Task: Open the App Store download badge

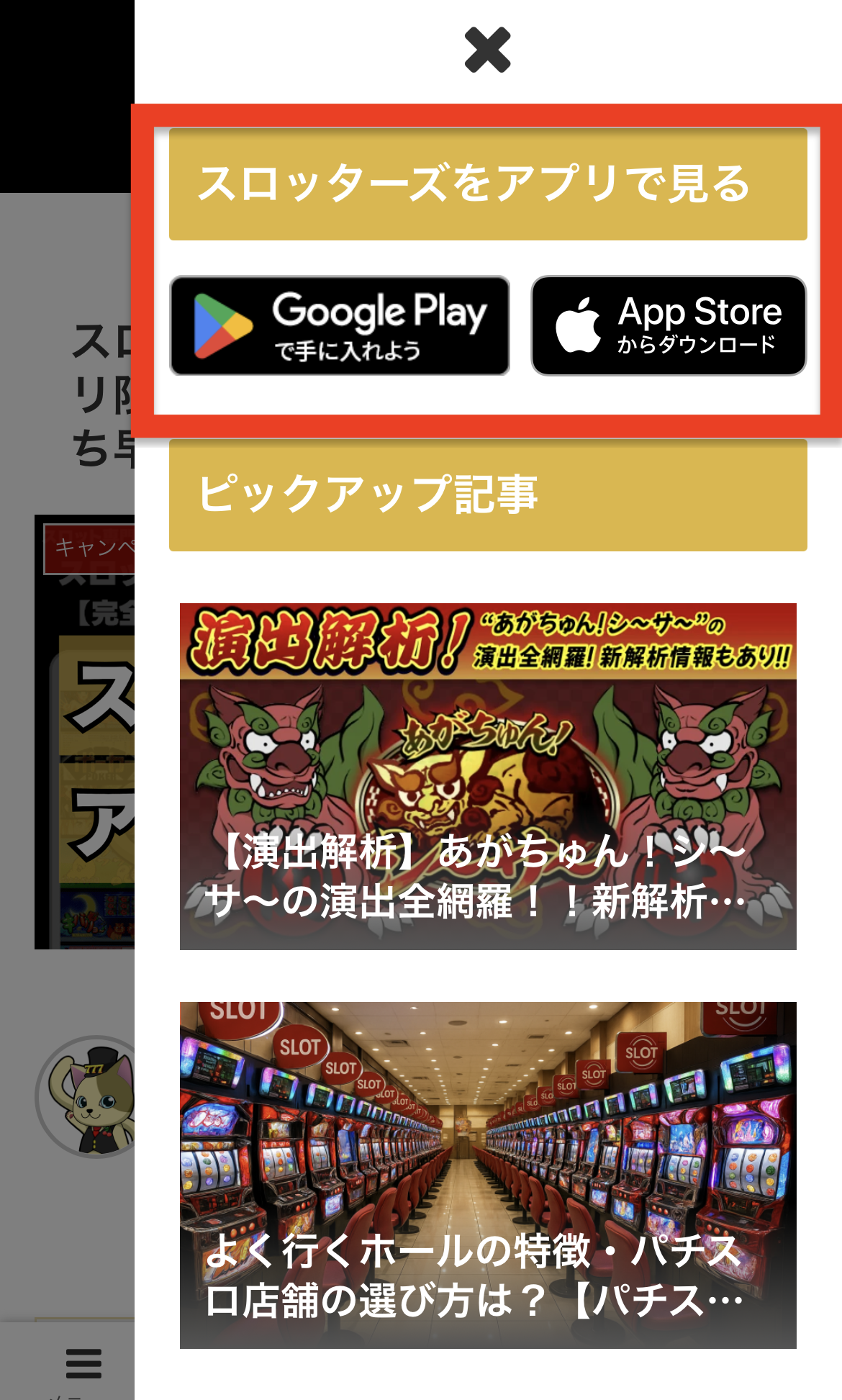Action: pyautogui.click(x=669, y=326)
